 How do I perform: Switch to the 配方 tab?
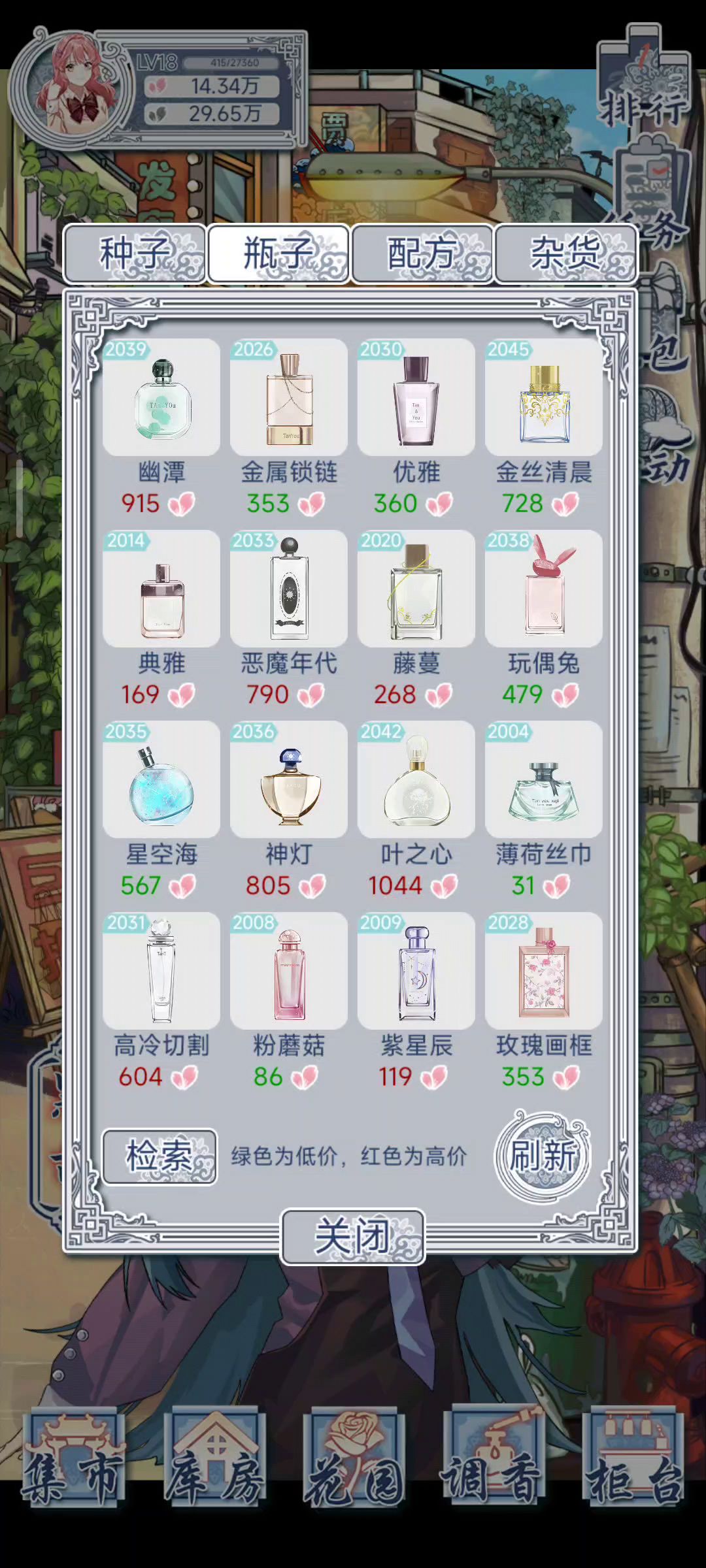click(x=422, y=253)
